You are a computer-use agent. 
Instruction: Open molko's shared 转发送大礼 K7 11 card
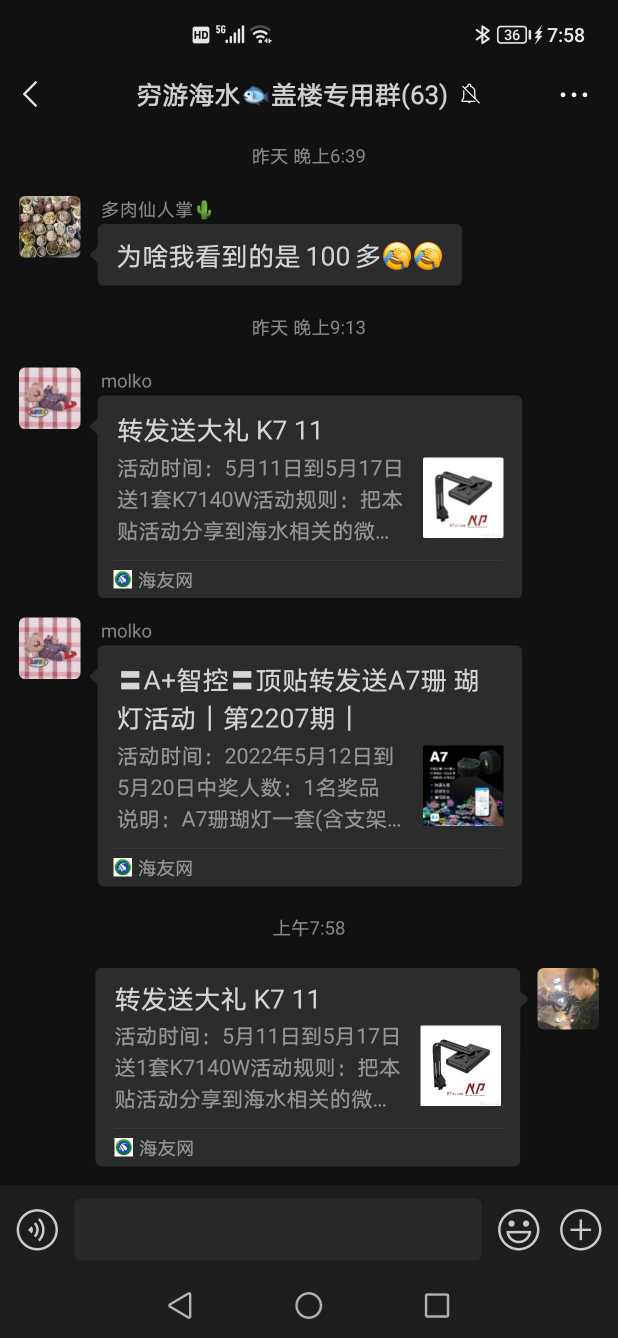[x=309, y=496]
